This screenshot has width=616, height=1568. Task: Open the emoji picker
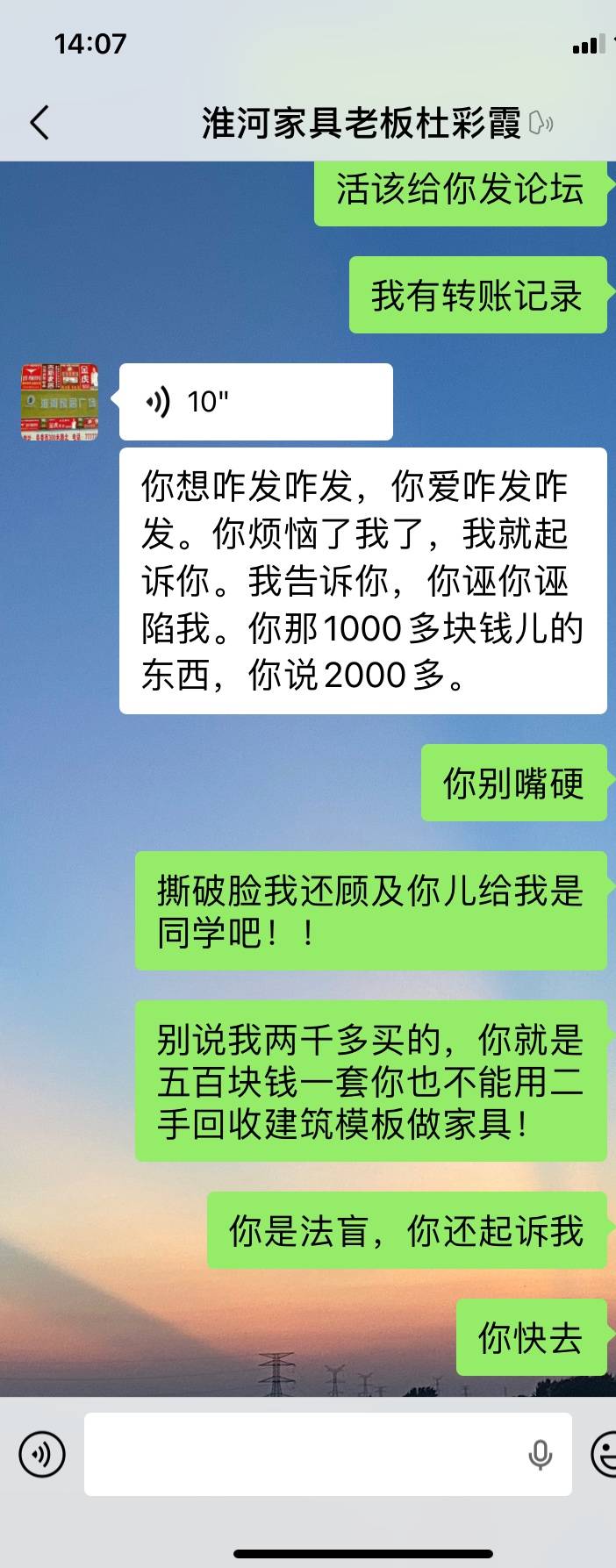tap(605, 1454)
